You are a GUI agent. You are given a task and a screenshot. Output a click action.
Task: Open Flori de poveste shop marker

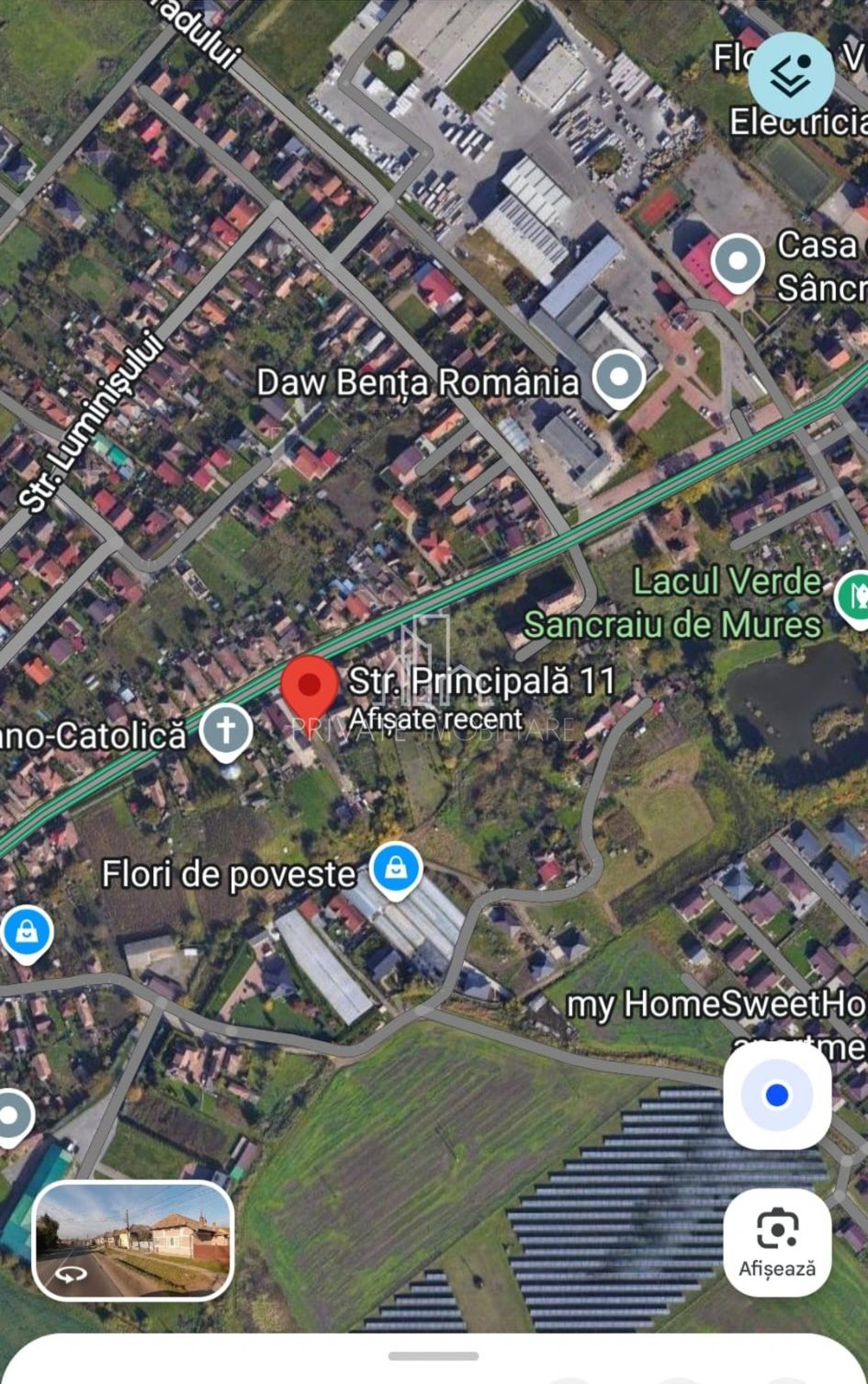(396, 869)
